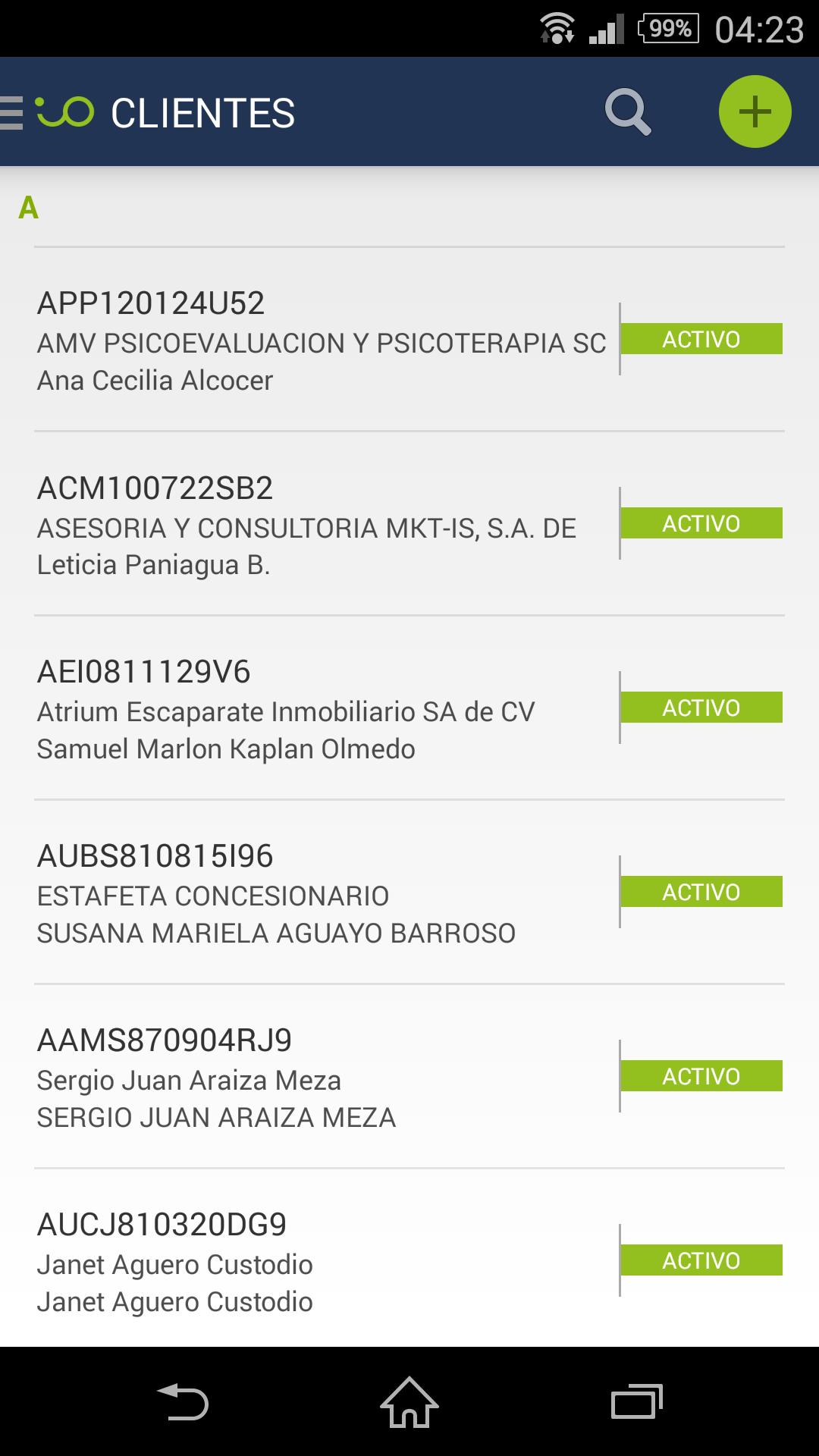Toggle ACTIVO status for ACM100722SB2
819x1456 pixels.
click(701, 523)
